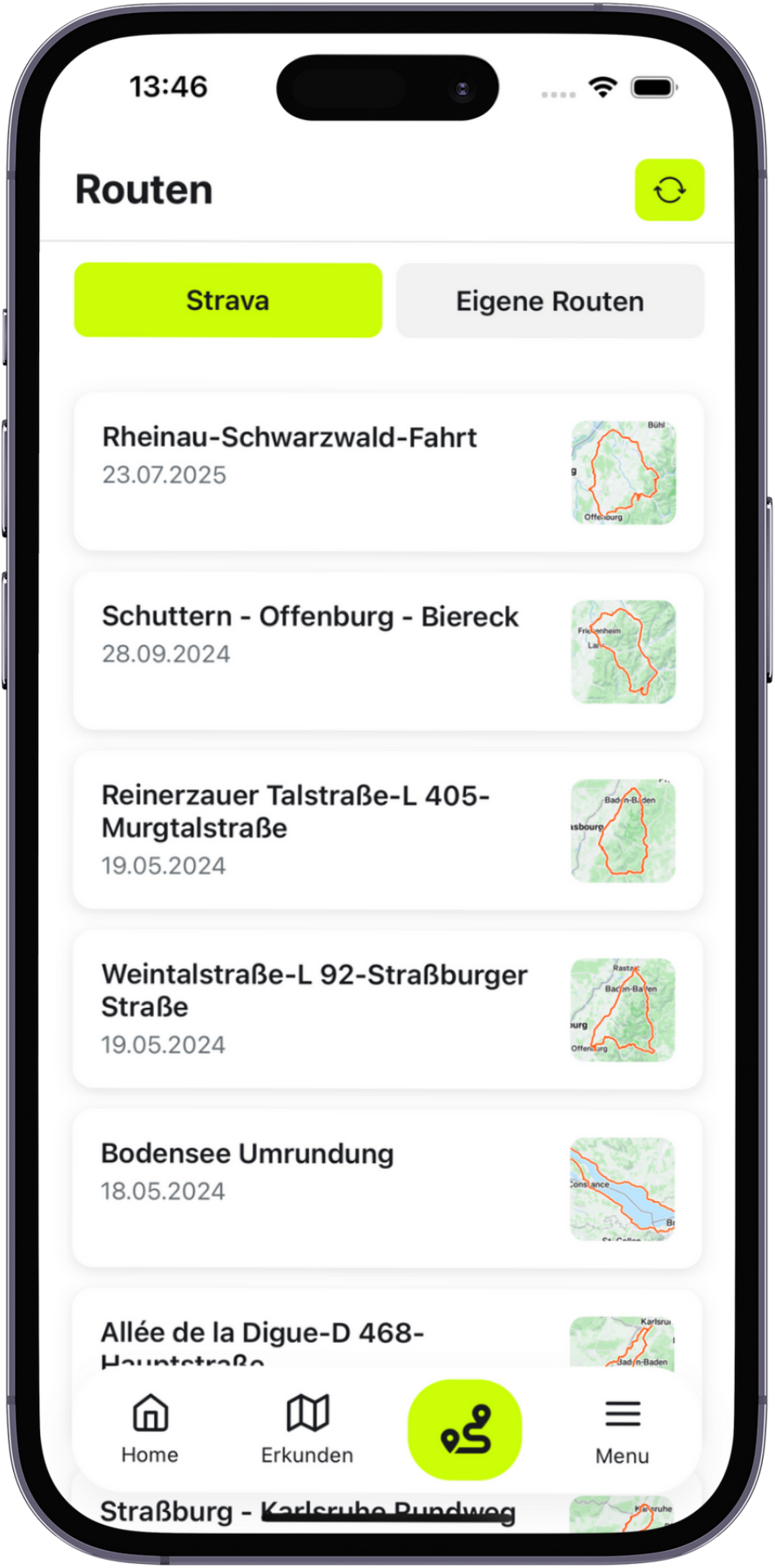This screenshot has height=1568, width=775.
Task: Open the Menu tab
Action: 622,1430
